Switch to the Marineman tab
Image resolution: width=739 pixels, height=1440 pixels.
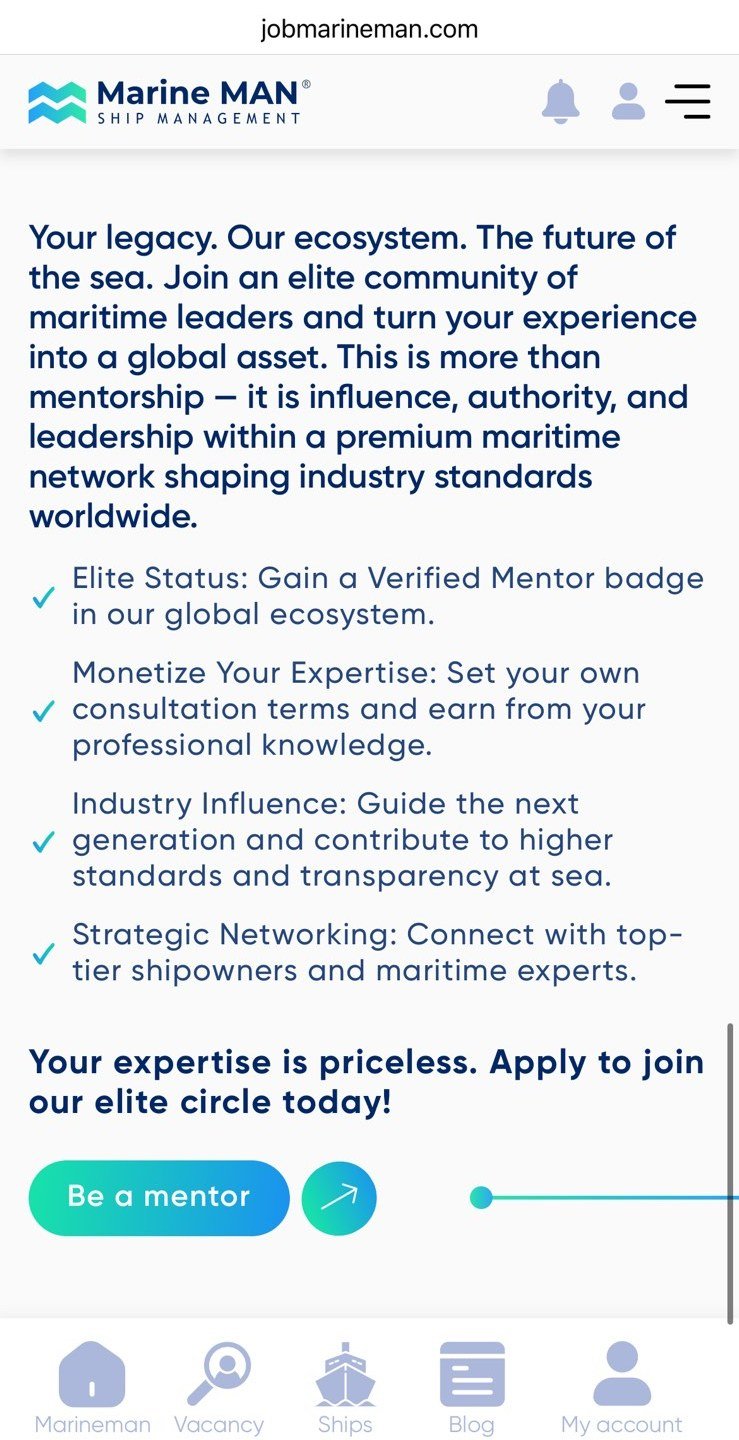tap(93, 1389)
